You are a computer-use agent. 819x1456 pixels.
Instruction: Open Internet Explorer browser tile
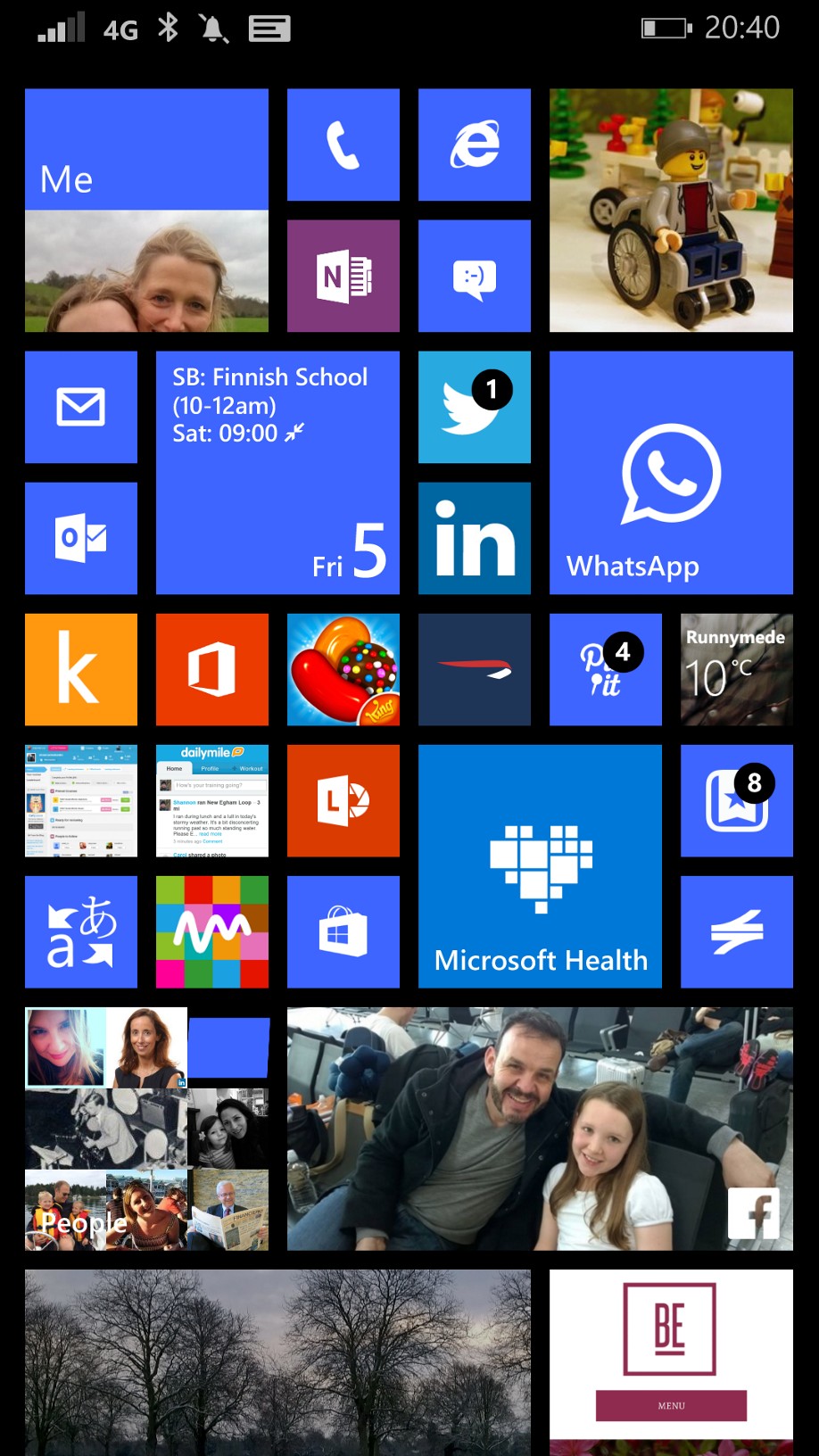coord(474,145)
